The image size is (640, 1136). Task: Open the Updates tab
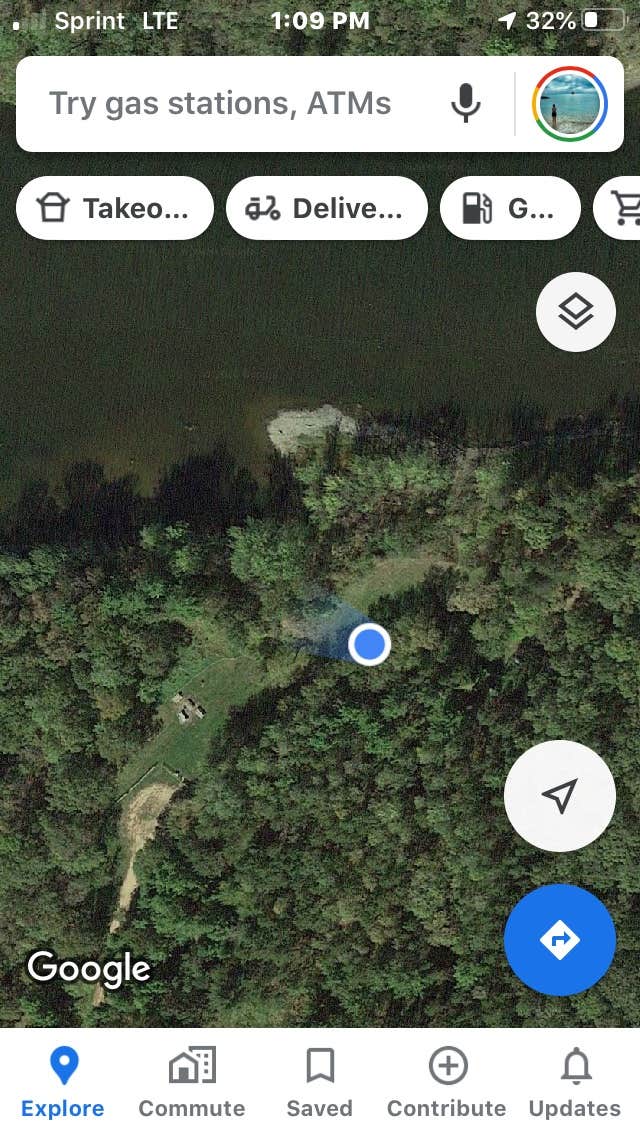point(575,1083)
